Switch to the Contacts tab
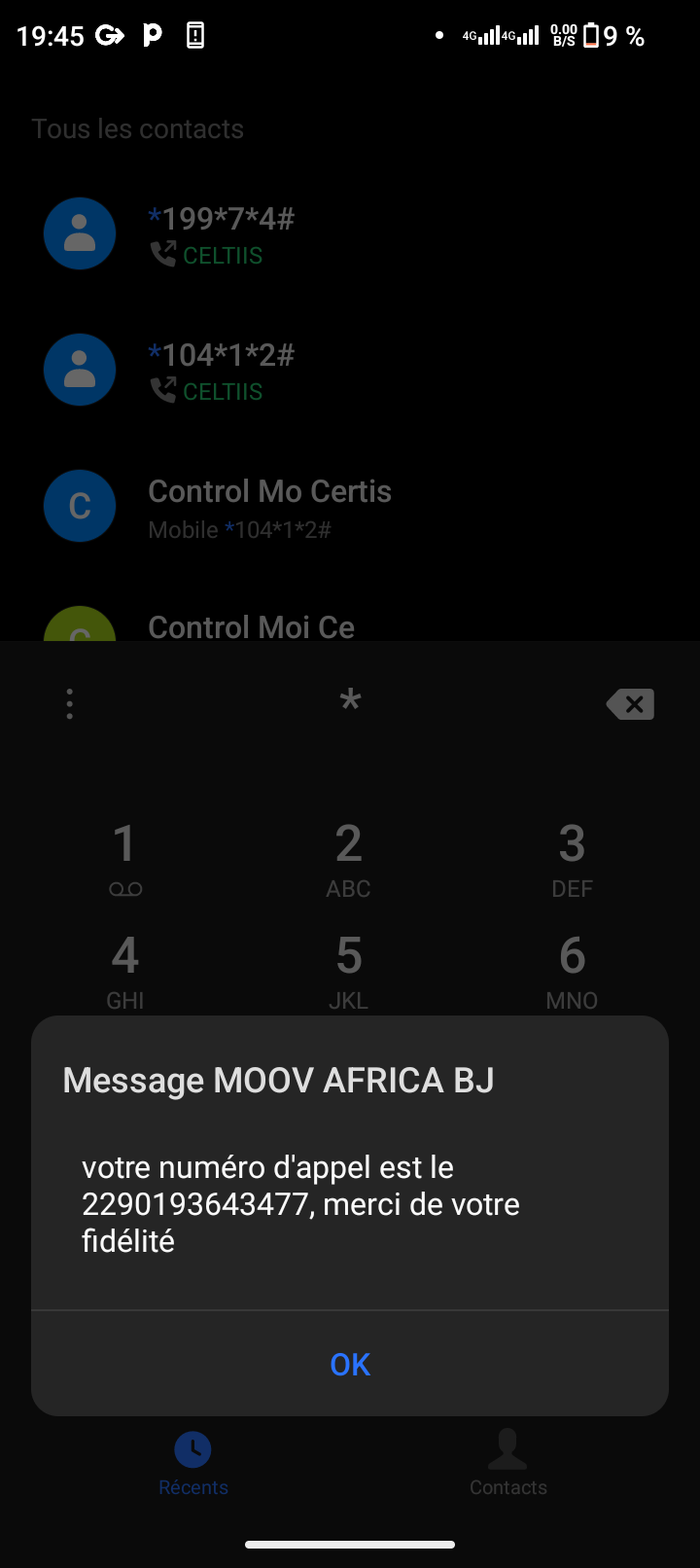Screen dimensions: 700x1568 [507, 1462]
